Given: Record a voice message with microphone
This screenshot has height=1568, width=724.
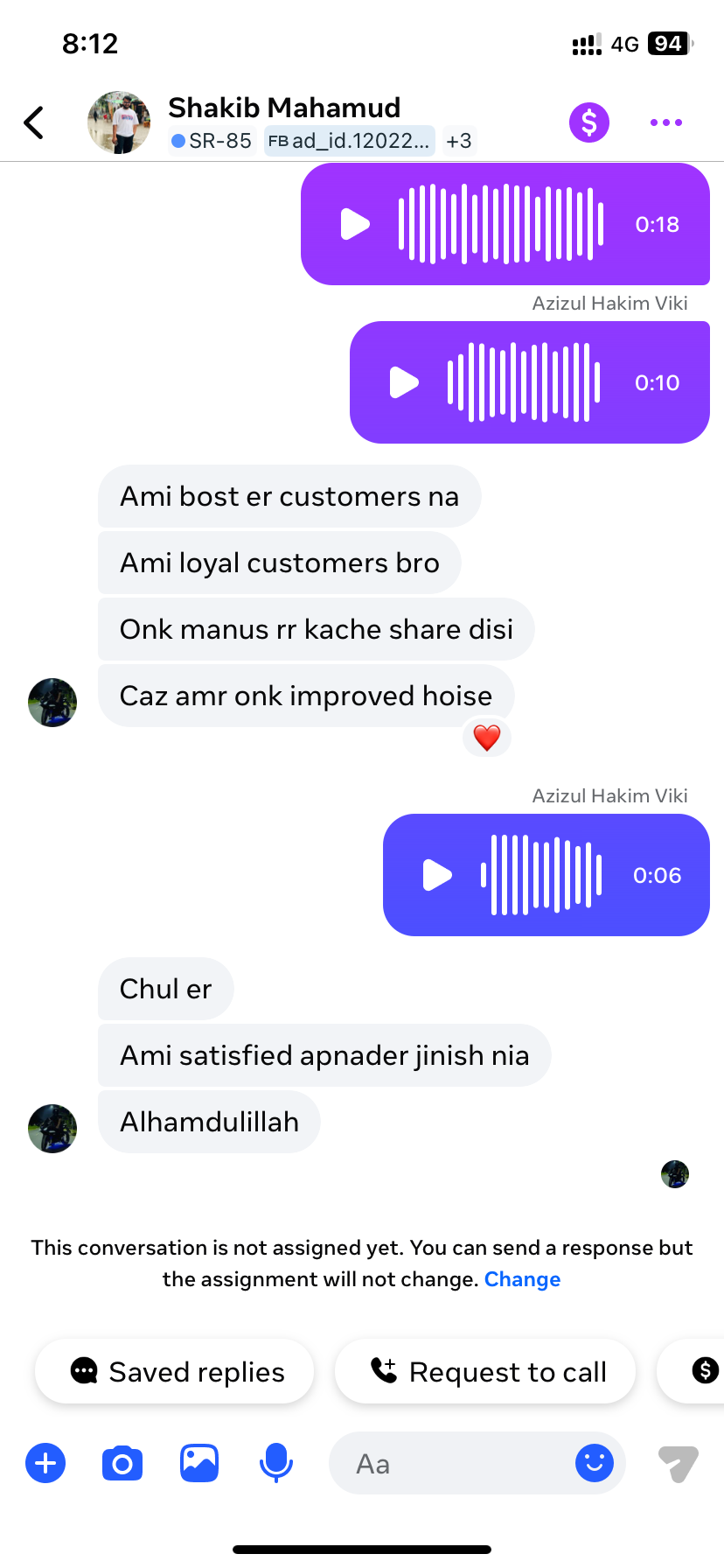Looking at the screenshot, I should (x=276, y=1463).
